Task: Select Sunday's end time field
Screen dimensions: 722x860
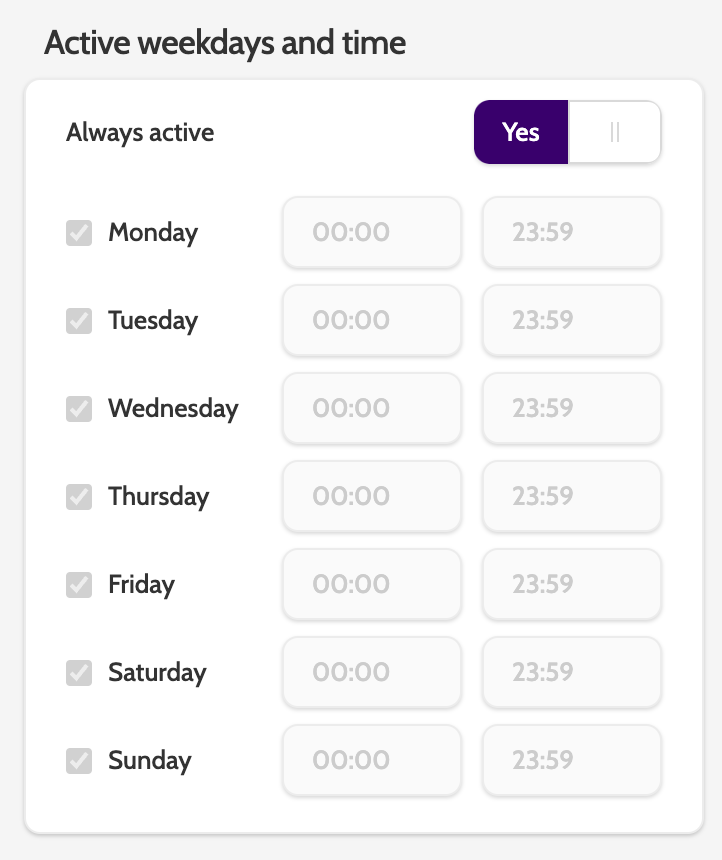Action: pyautogui.click(x=571, y=761)
